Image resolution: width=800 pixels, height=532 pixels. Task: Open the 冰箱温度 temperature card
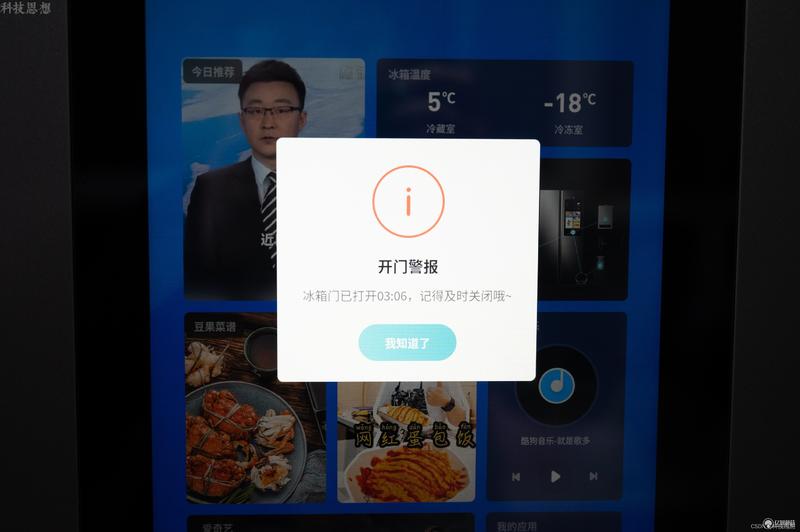point(504,102)
